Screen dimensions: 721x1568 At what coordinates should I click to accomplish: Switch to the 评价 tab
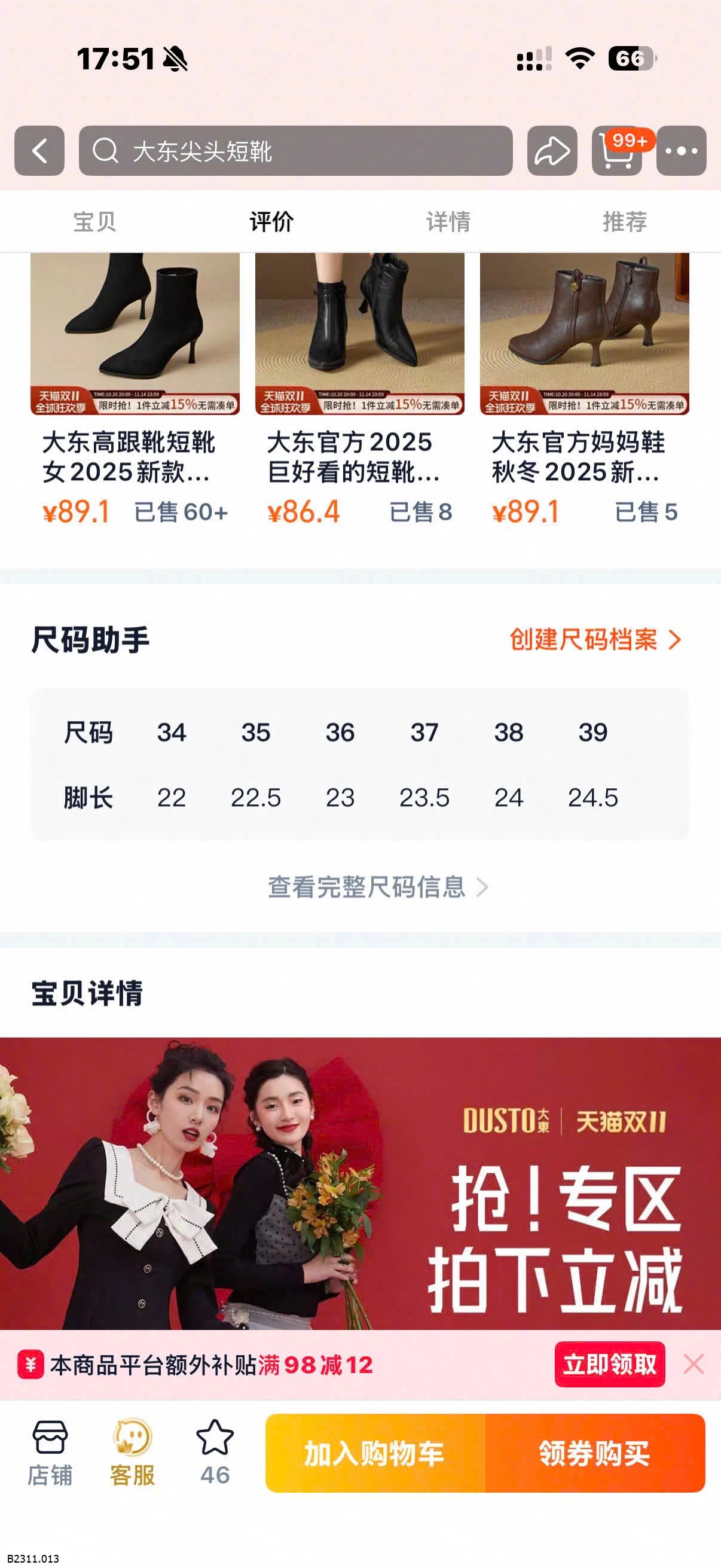271,221
